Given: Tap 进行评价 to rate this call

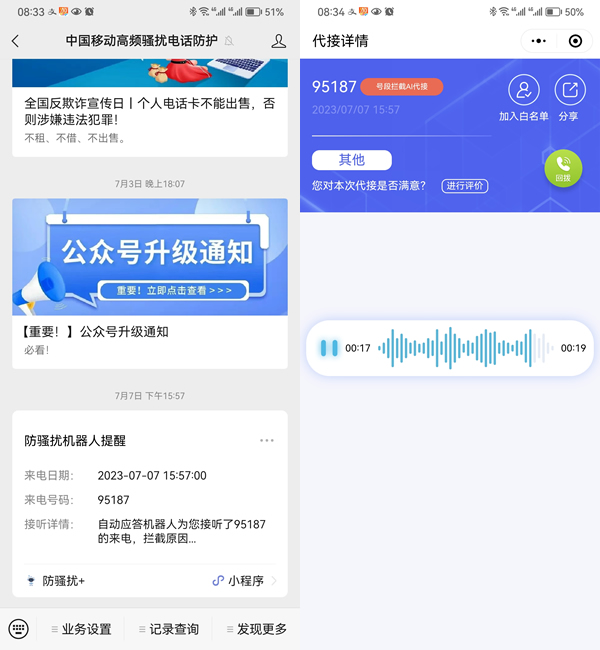Looking at the screenshot, I should tap(465, 185).
